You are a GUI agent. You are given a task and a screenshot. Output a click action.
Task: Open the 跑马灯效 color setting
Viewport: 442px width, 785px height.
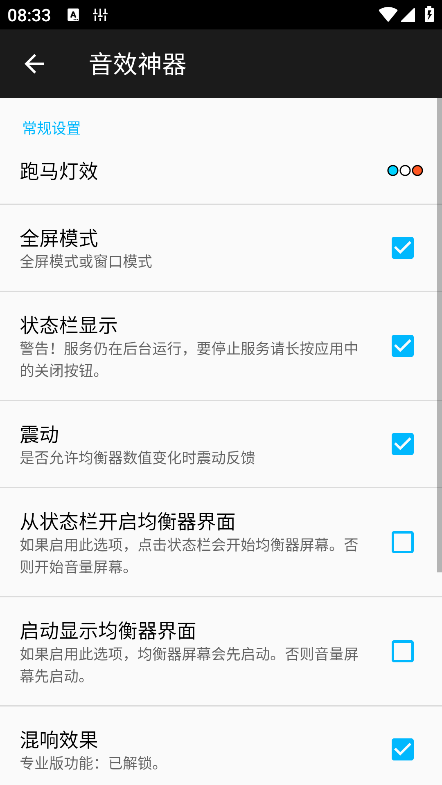pos(221,171)
